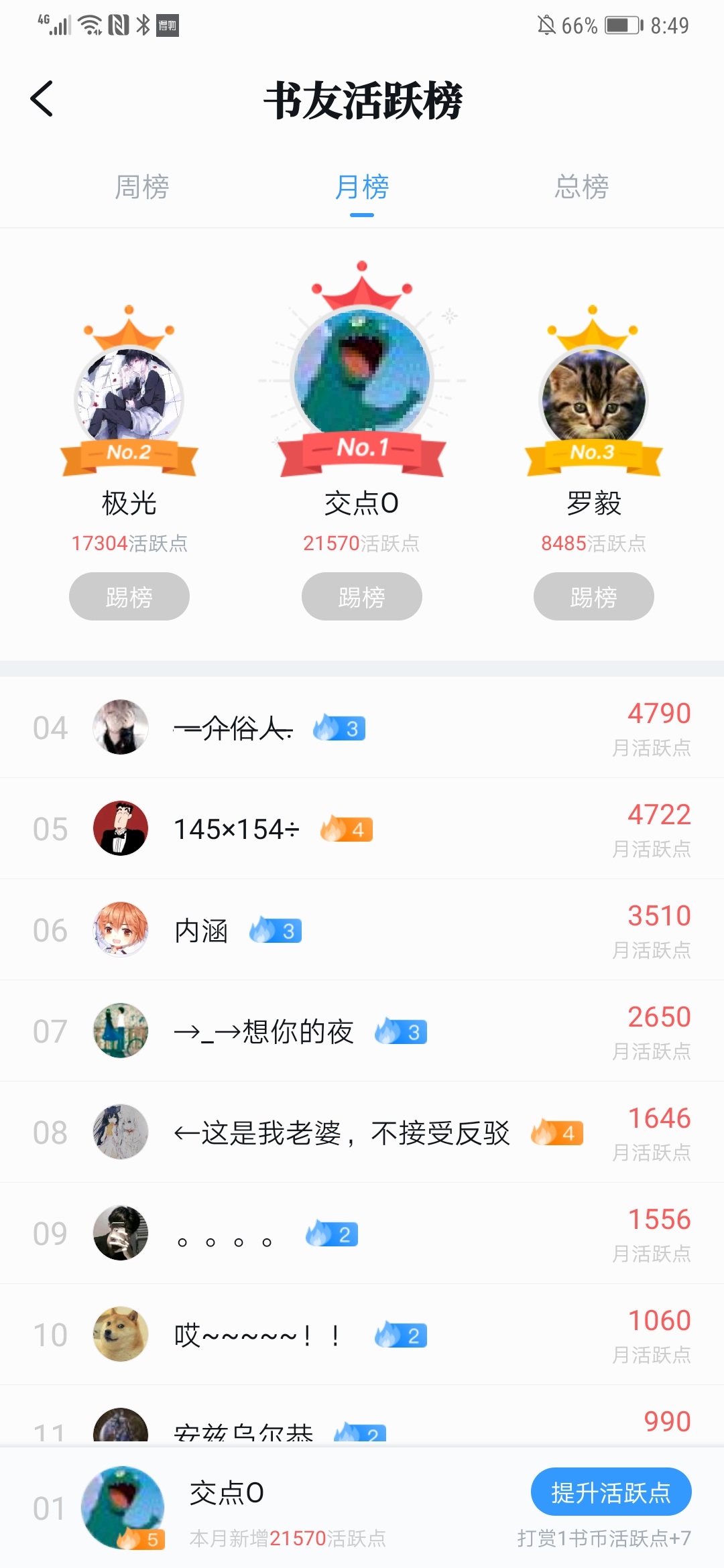This screenshot has width=724, height=1568.
Task: Select the 月榜 tab
Action: pyautogui.click(x=361, y=187)
